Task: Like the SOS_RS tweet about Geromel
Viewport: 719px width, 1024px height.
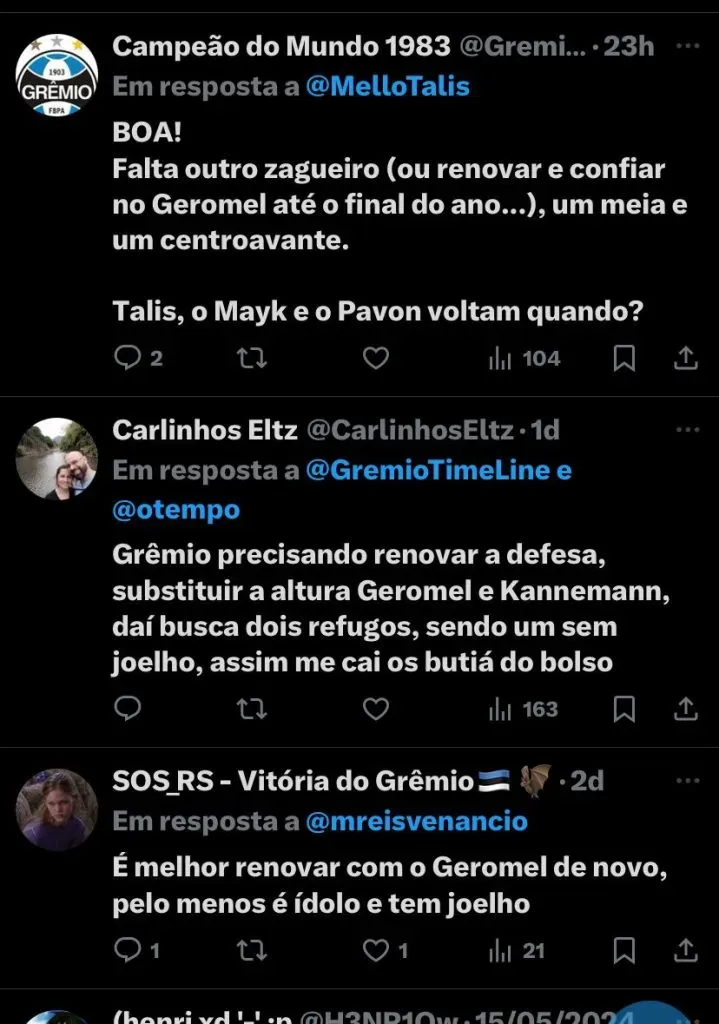Action: [x=375, y=949]
